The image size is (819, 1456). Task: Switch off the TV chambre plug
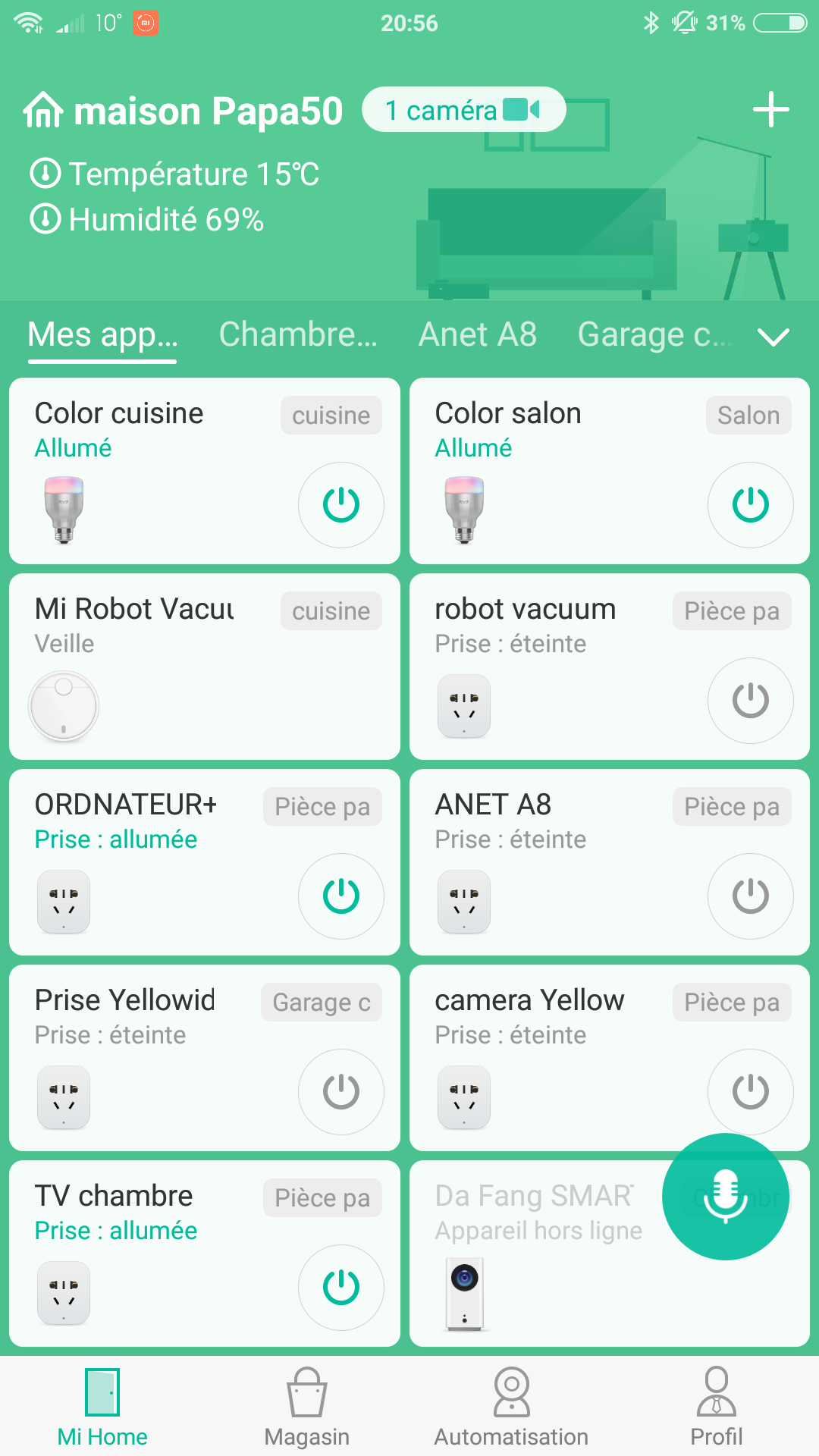click(340, 1288)
